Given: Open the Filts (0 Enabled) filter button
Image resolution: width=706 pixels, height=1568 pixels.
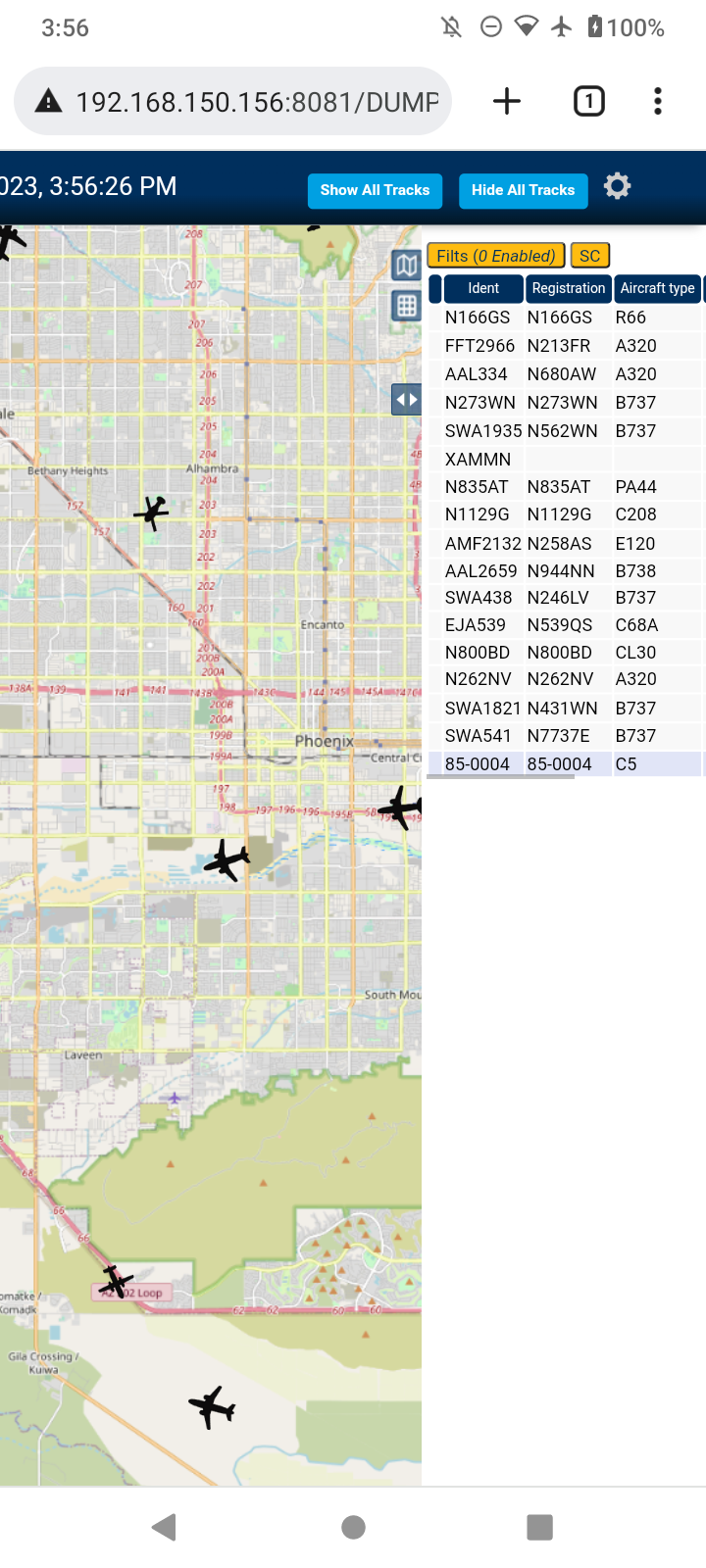Looking at the screenshot, I should click(496, 256).
